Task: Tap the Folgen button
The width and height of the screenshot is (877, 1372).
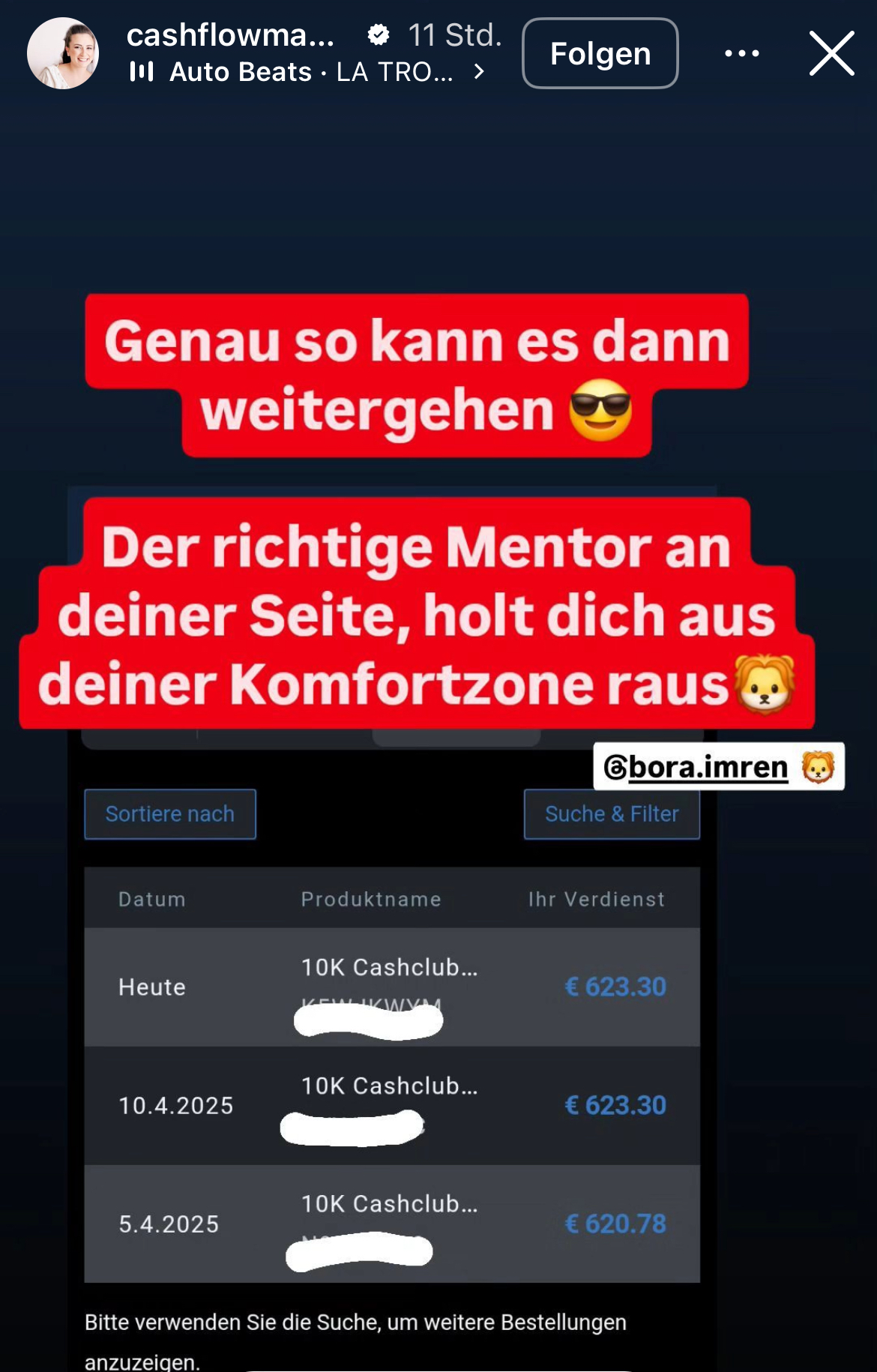Action: tap(600, 53)
